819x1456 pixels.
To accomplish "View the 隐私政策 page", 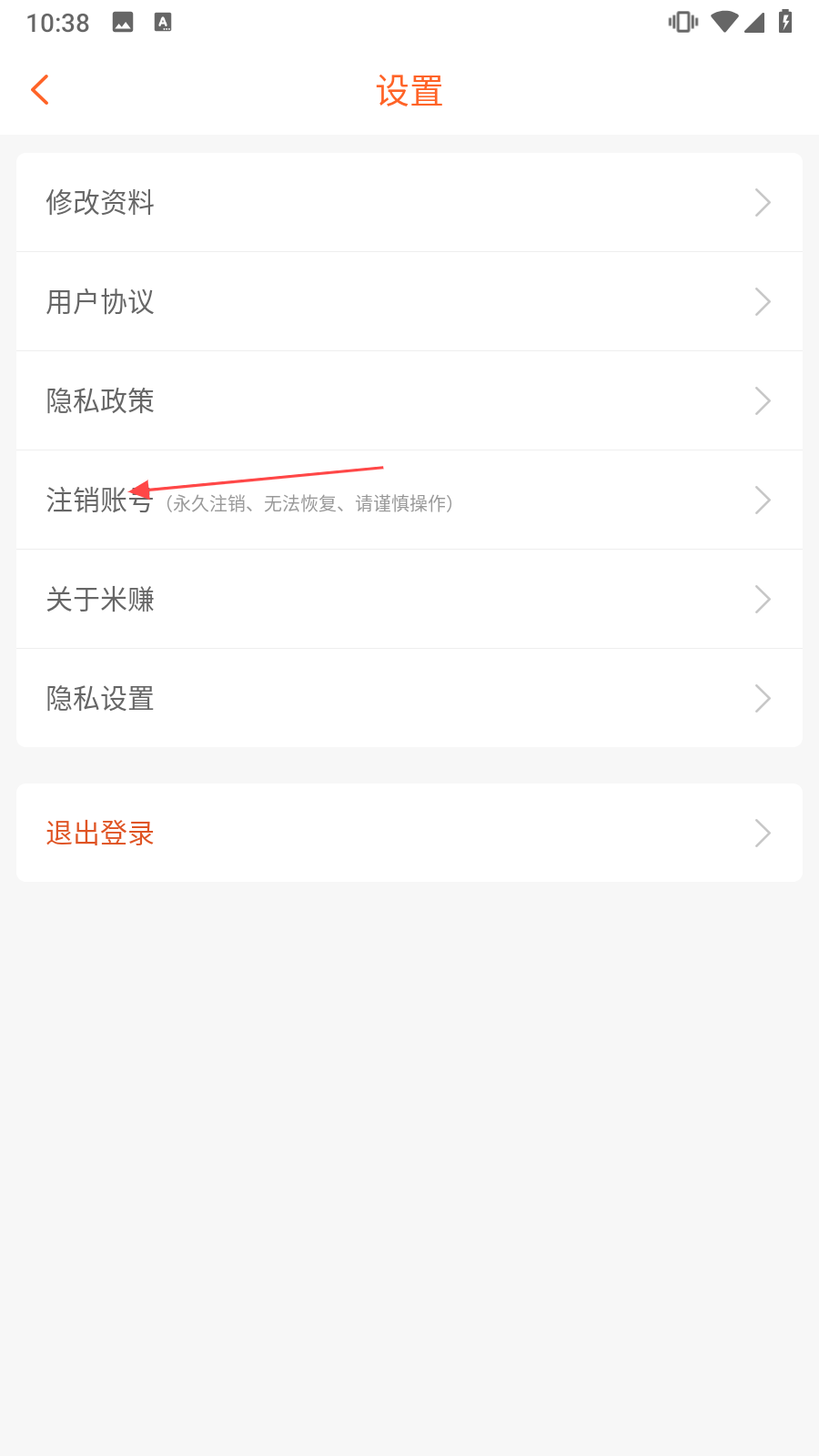I will (x=409, y=400).
